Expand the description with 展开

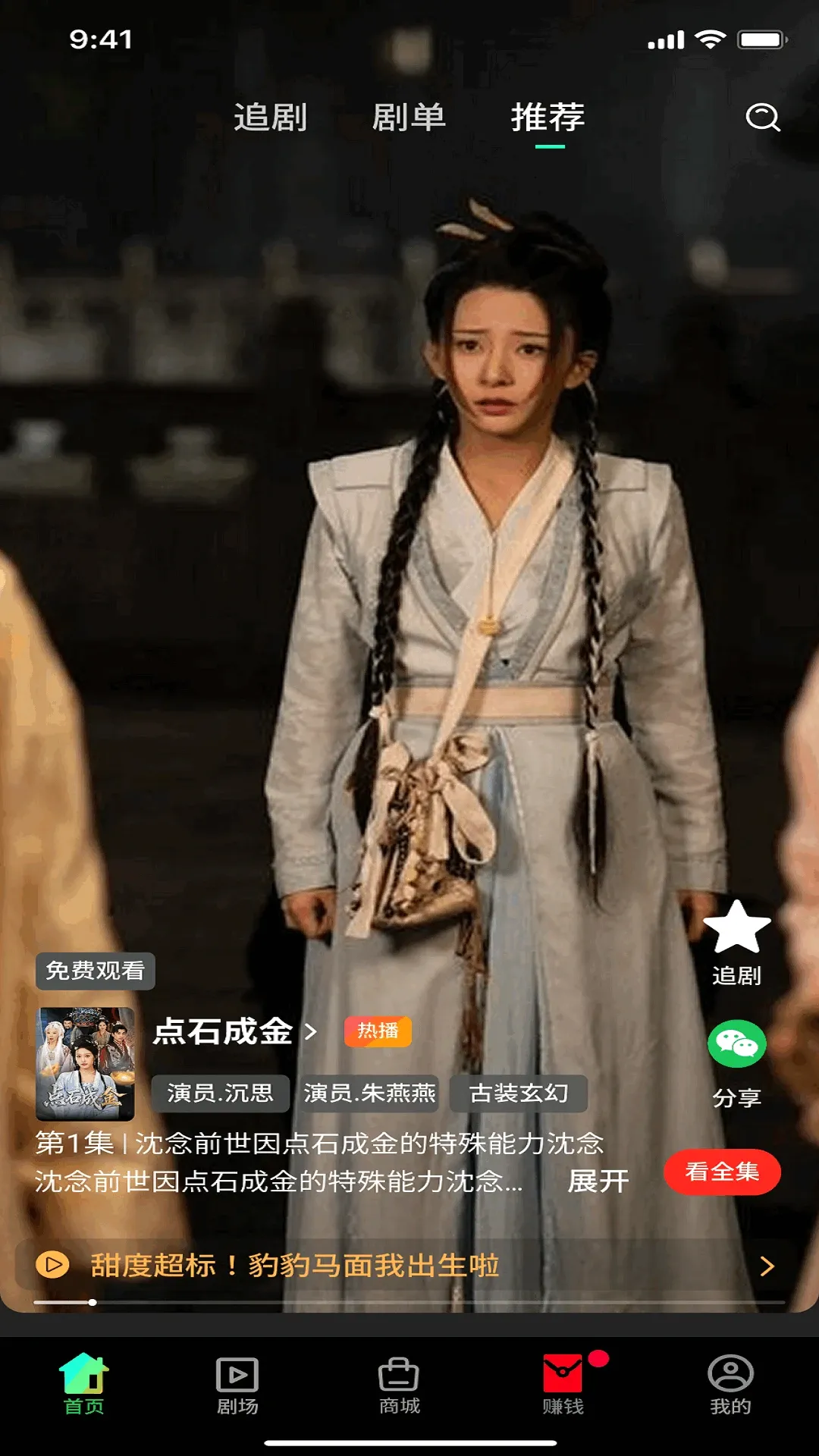click(598, 1181)
